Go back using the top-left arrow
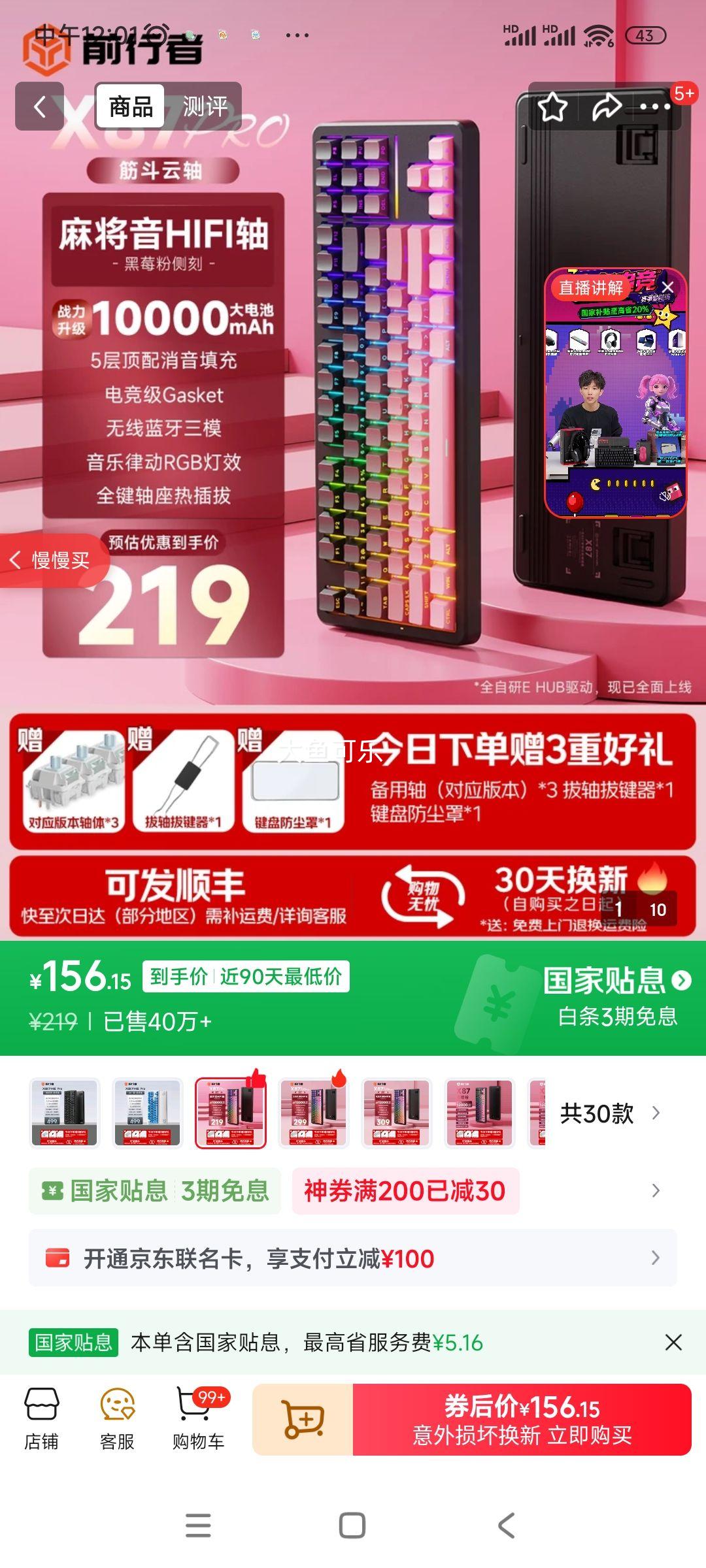This screenshot has width=706, height=1568. coord(39,106)
